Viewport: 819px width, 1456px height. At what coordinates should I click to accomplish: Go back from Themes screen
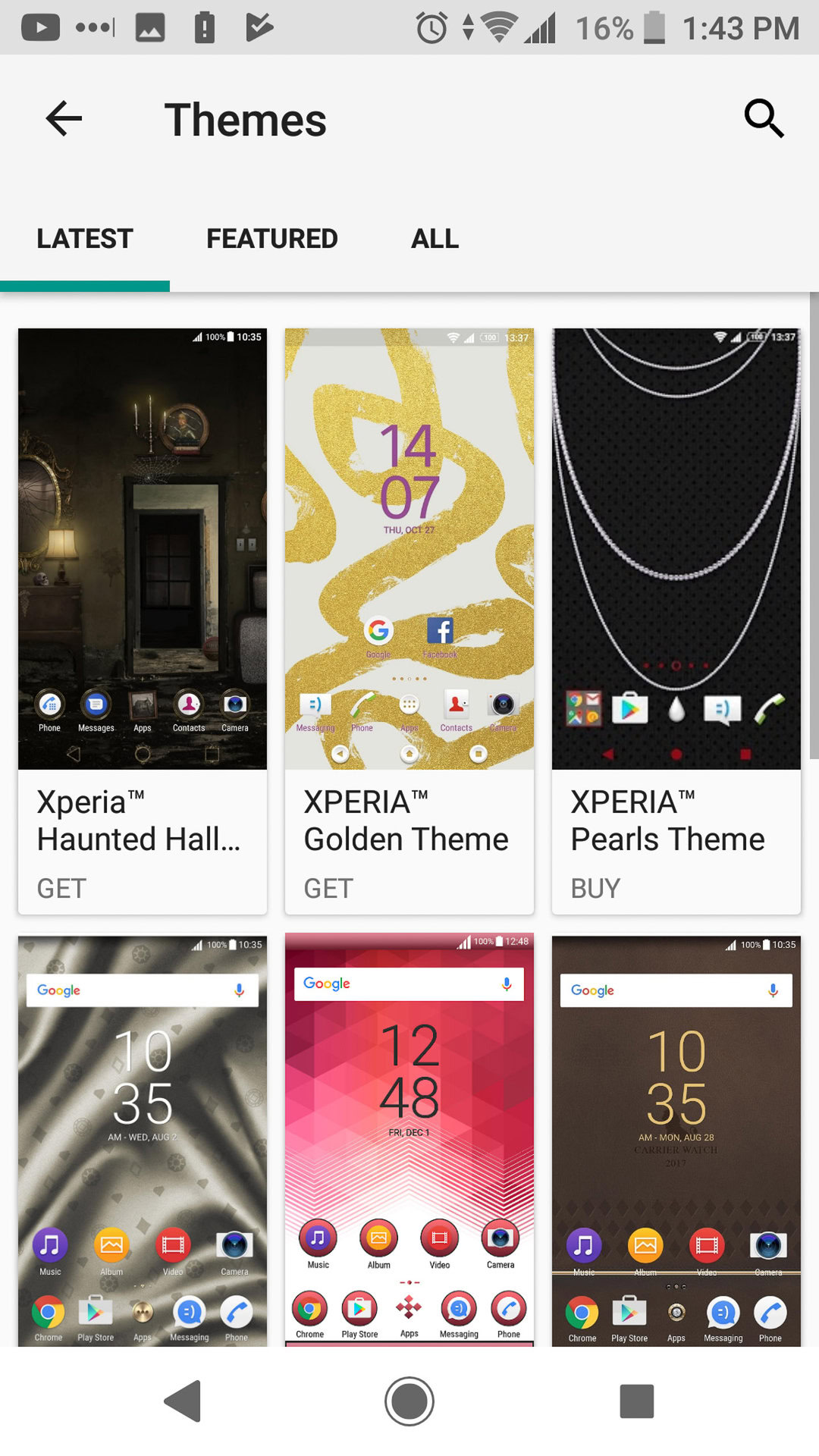(64, 119)
